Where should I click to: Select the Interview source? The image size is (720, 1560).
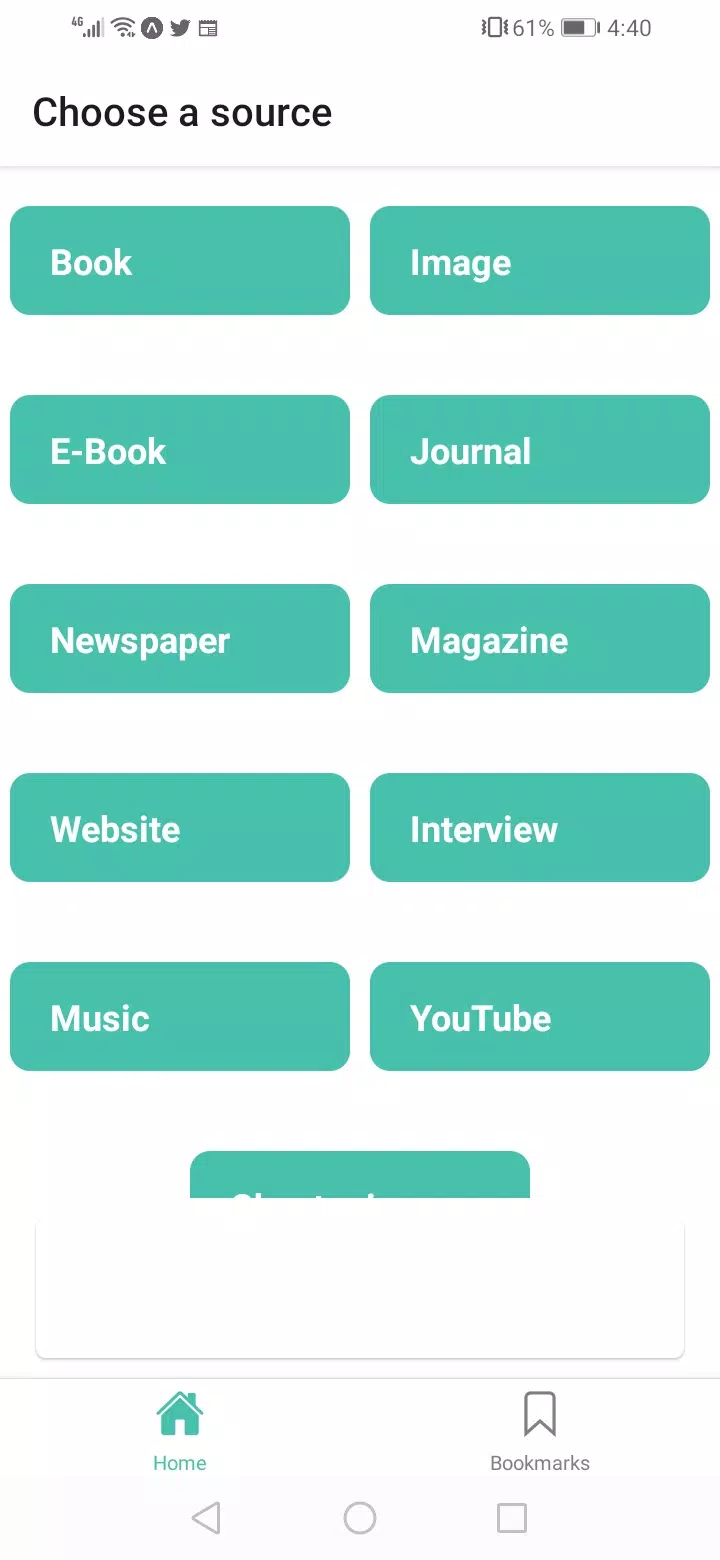click(x=540, y=827)
